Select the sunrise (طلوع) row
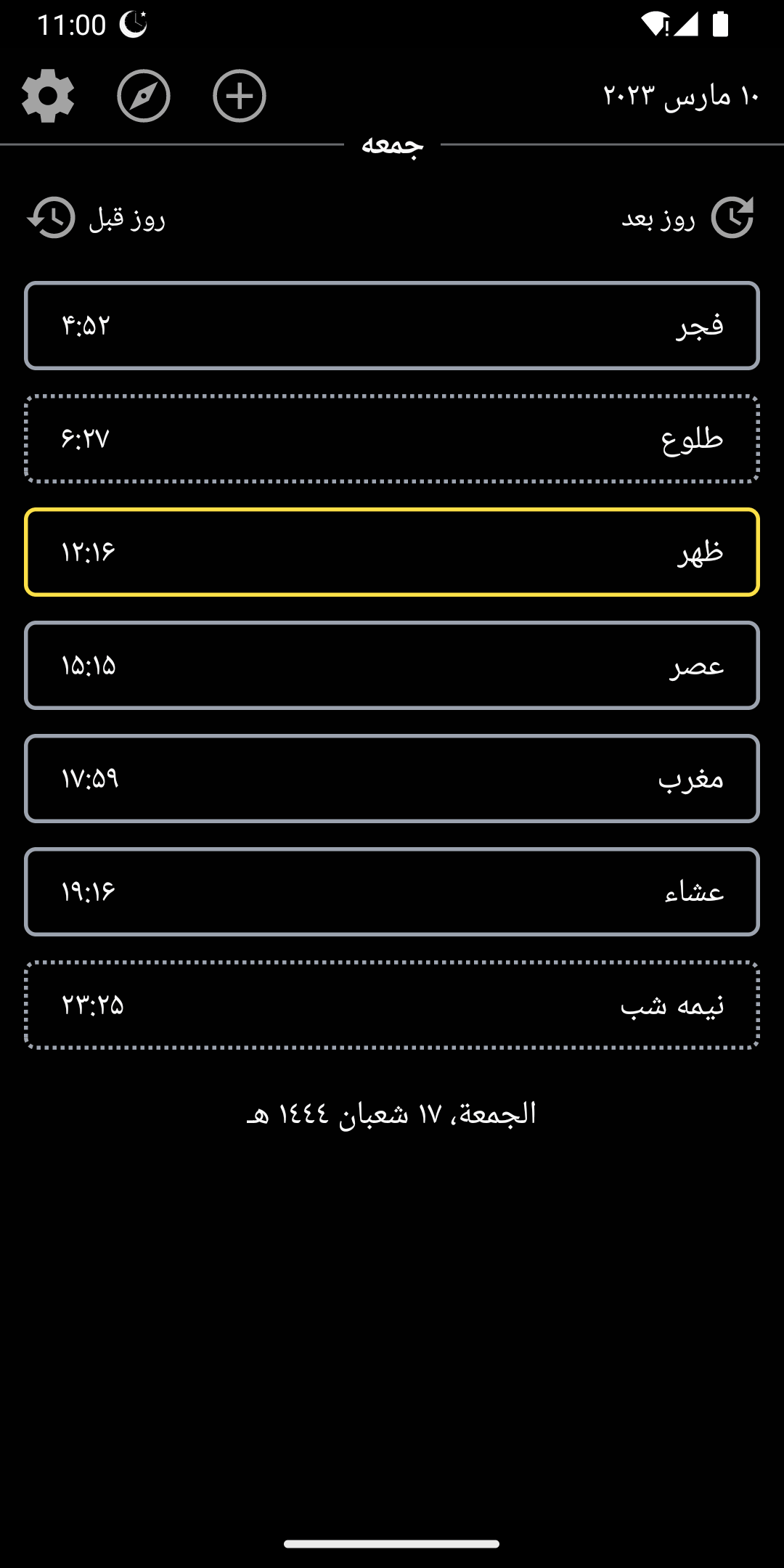 (x=392, y=439)
